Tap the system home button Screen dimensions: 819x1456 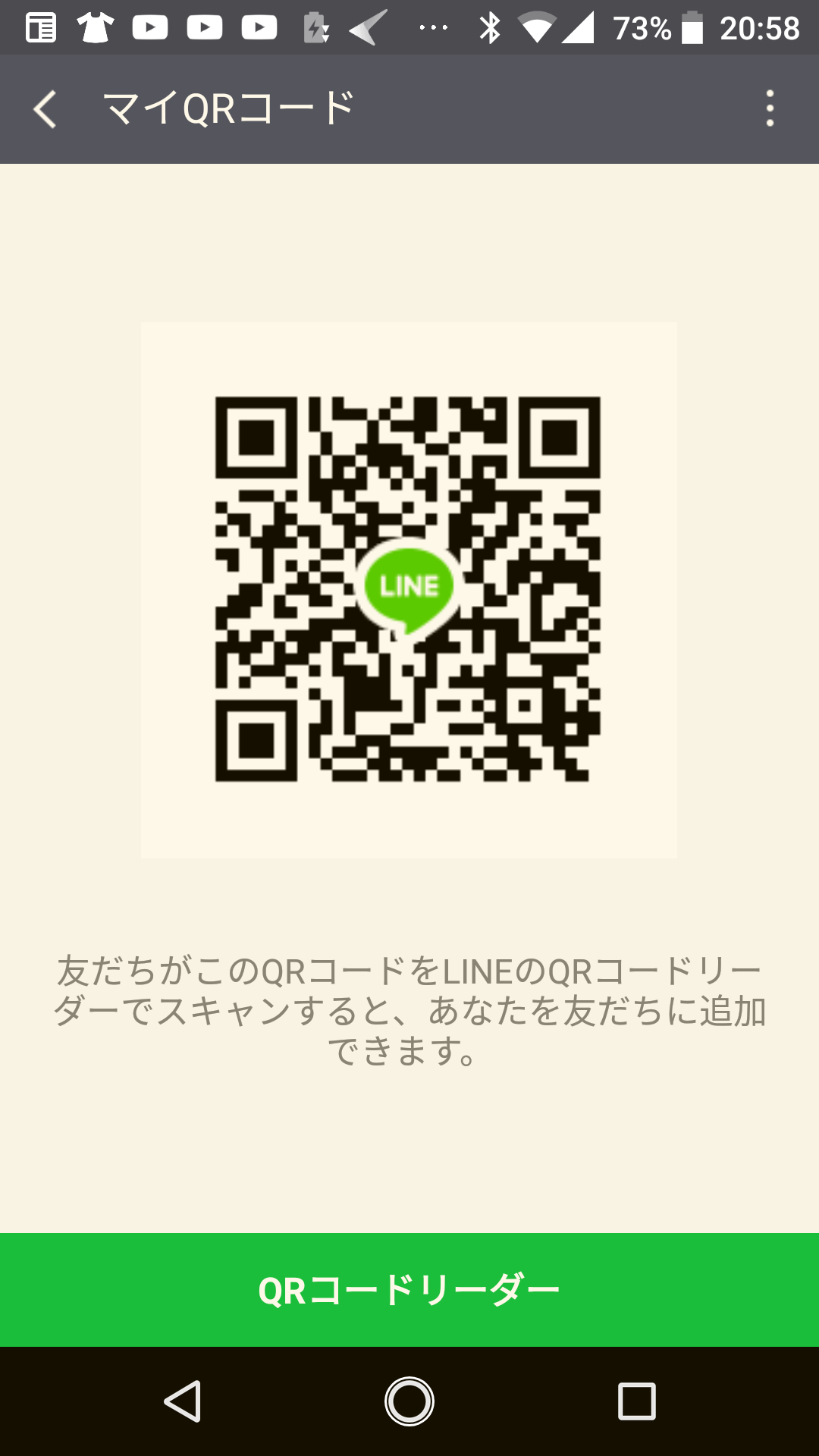tap(409, 1401)
